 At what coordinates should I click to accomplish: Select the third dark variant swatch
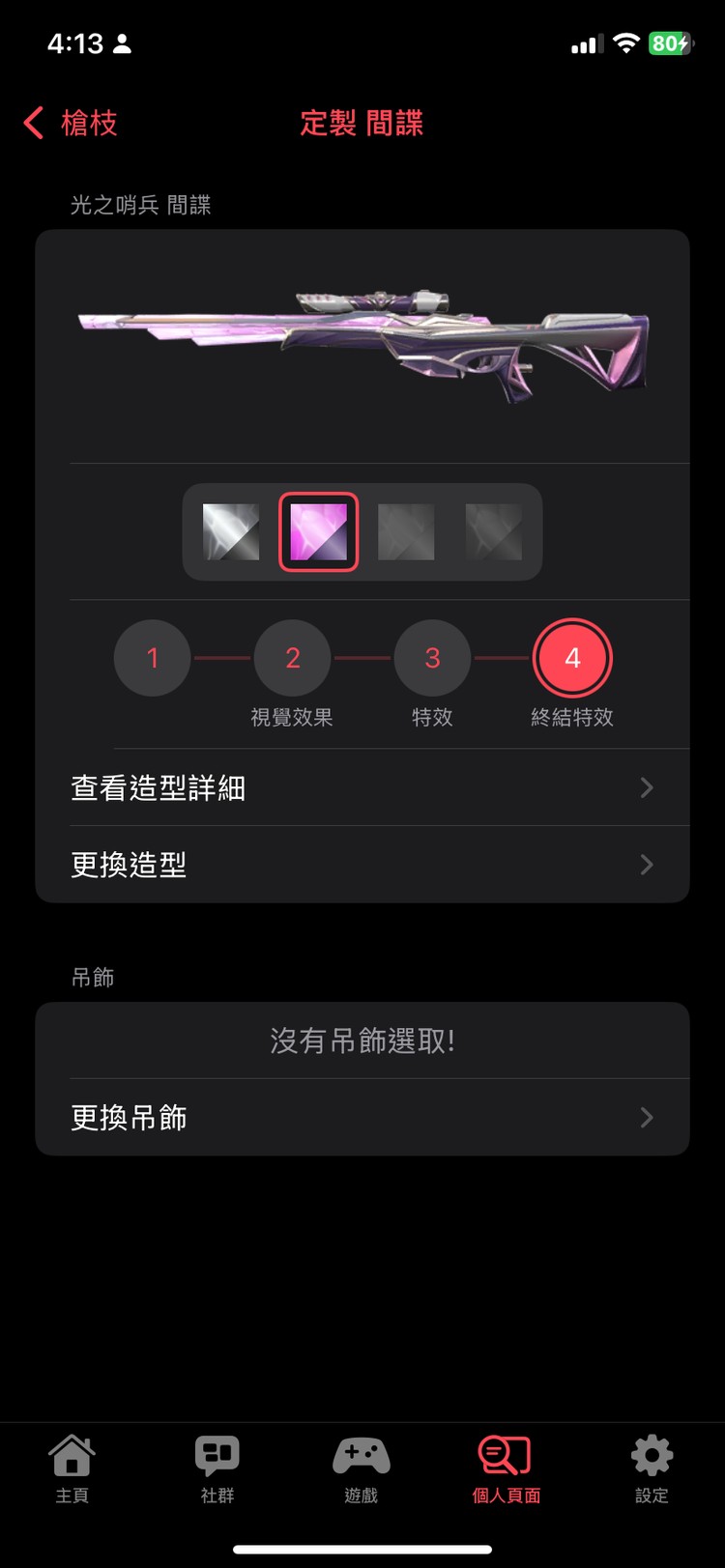coord(406,531)
